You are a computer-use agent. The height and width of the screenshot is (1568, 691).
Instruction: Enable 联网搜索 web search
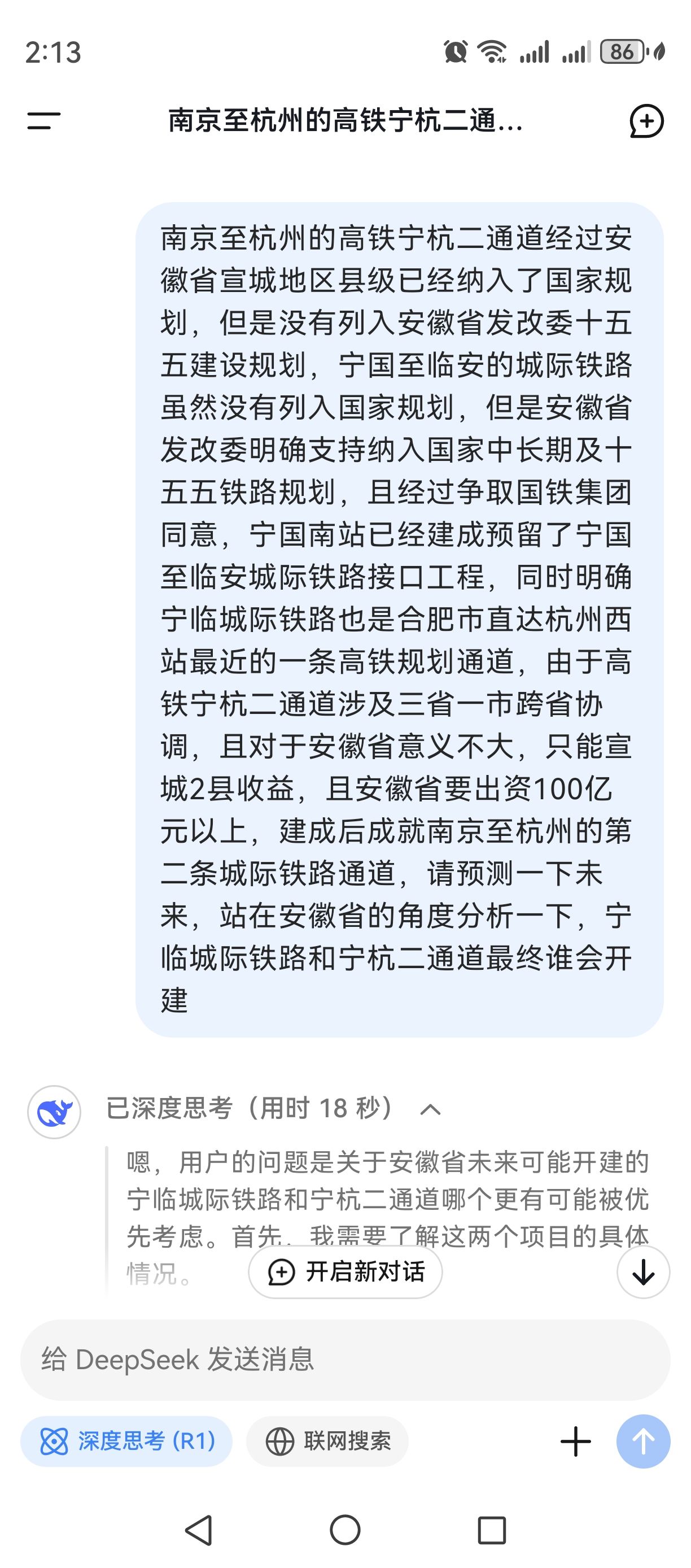[327, 1441]
